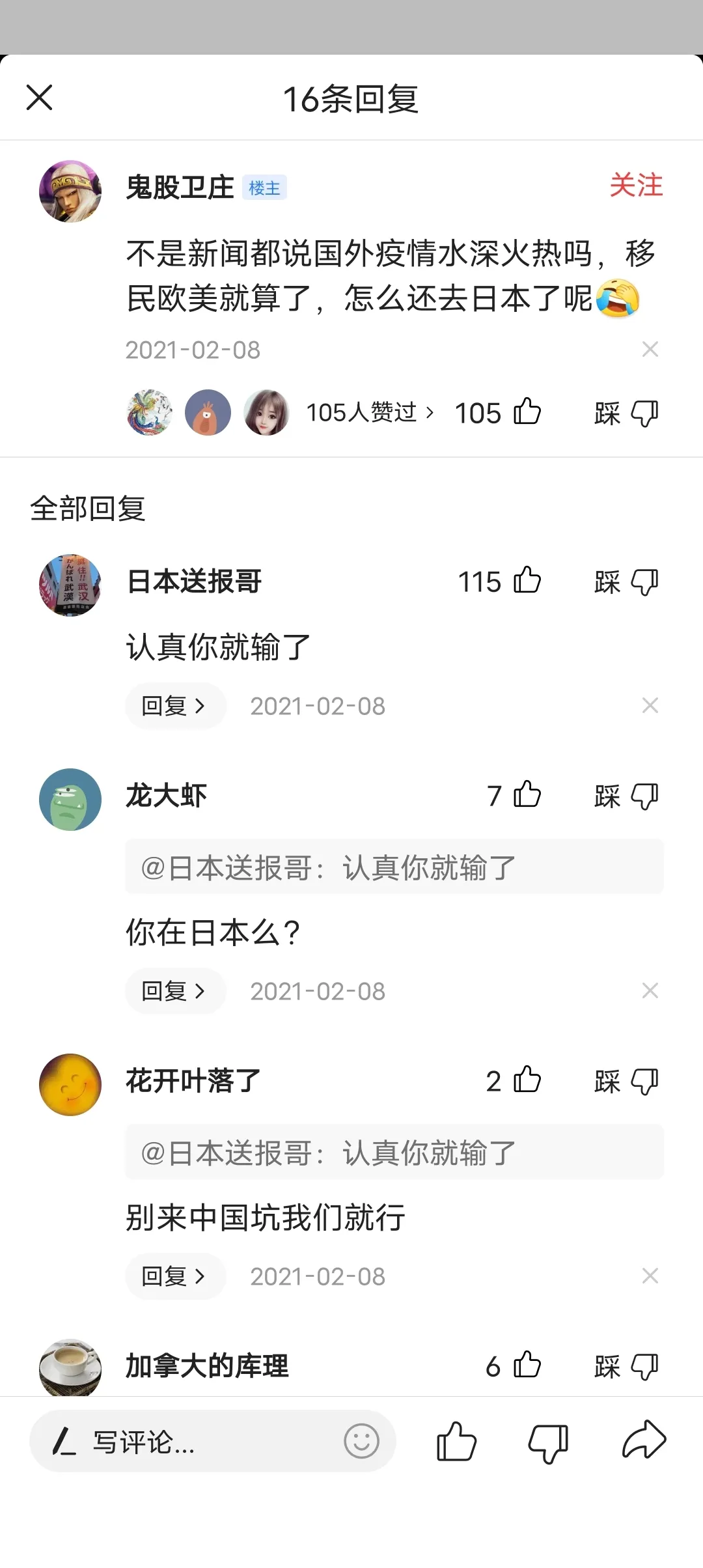The image size is (703, 1568).
Task: Like 花开叶落了's reply
Action: pyautogui.click(x=527, y=1080)
